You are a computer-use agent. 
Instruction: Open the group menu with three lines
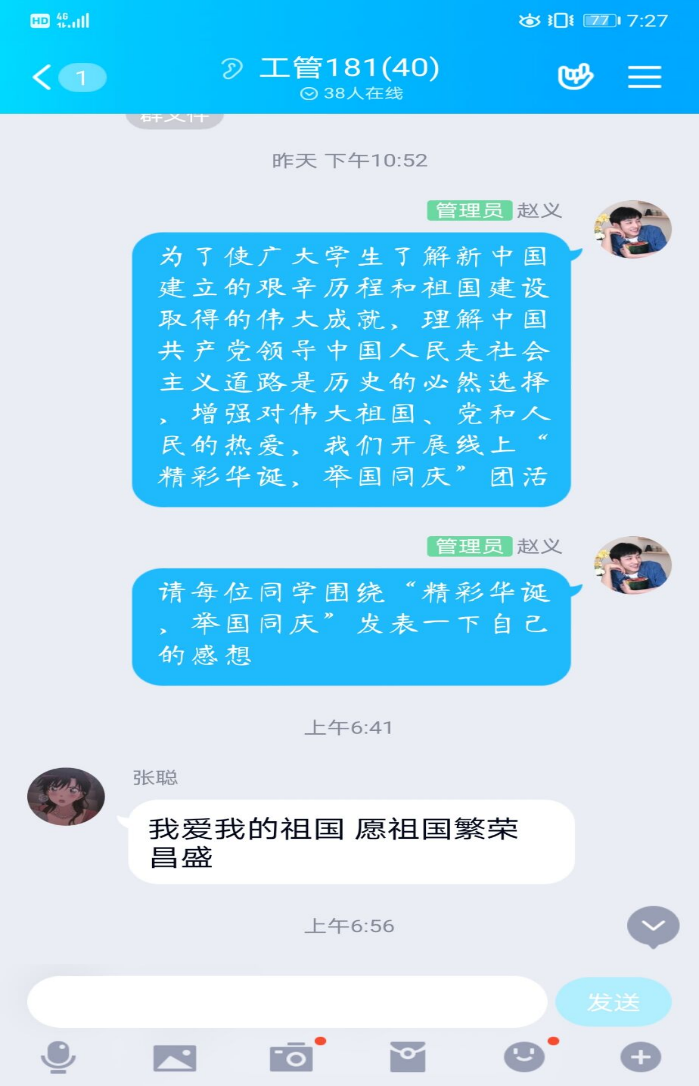[x=644, y=77]
